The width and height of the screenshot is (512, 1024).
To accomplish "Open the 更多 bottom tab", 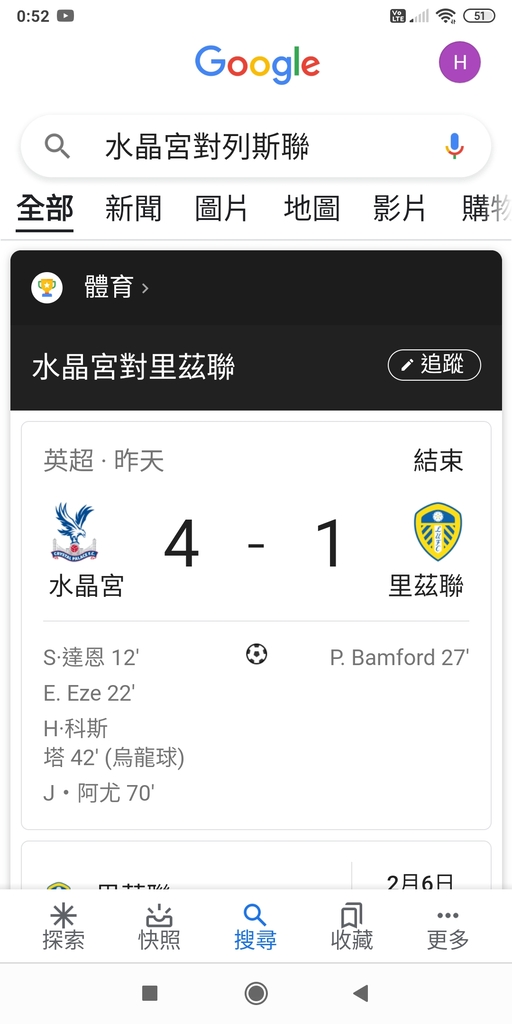I will pos(448,927).
